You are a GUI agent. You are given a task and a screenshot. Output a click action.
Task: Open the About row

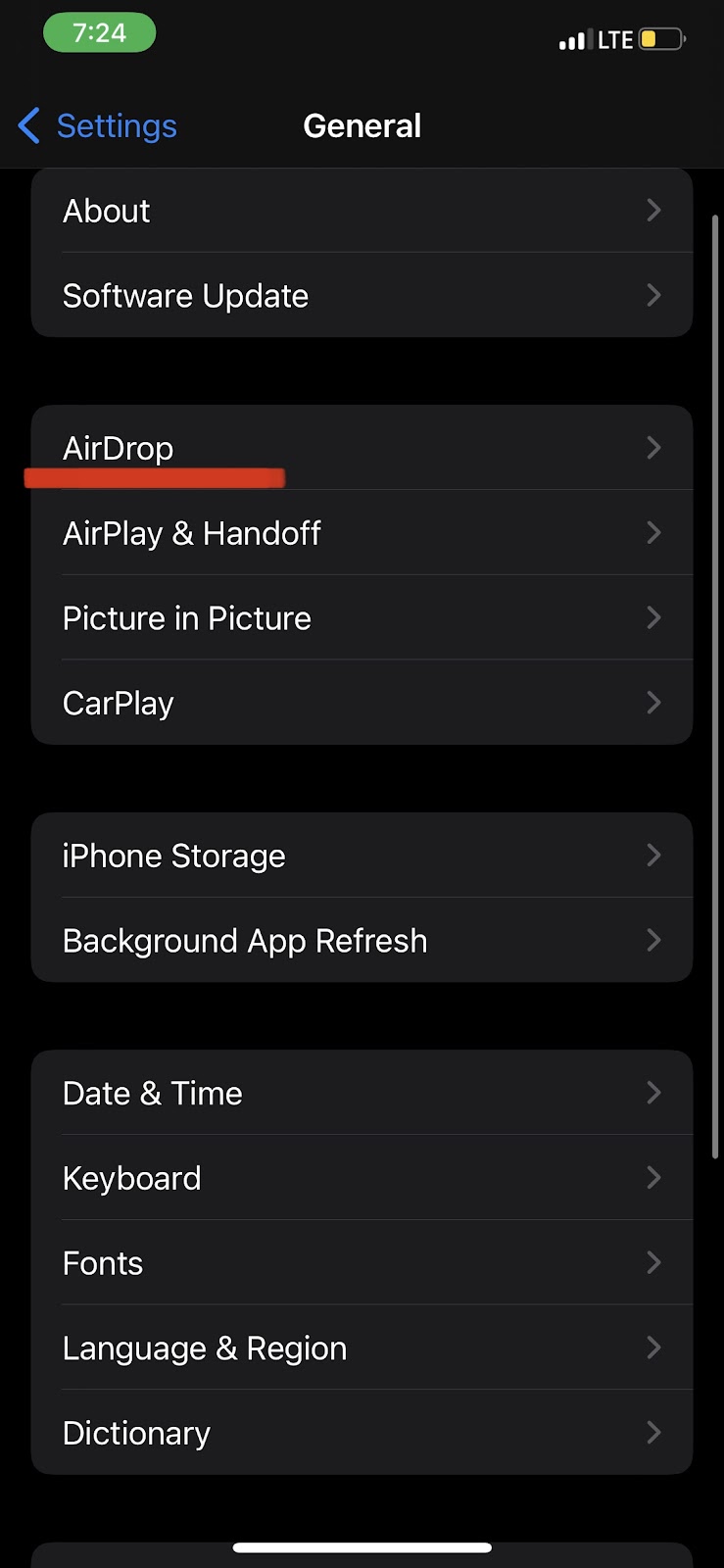tap(362, 211)
